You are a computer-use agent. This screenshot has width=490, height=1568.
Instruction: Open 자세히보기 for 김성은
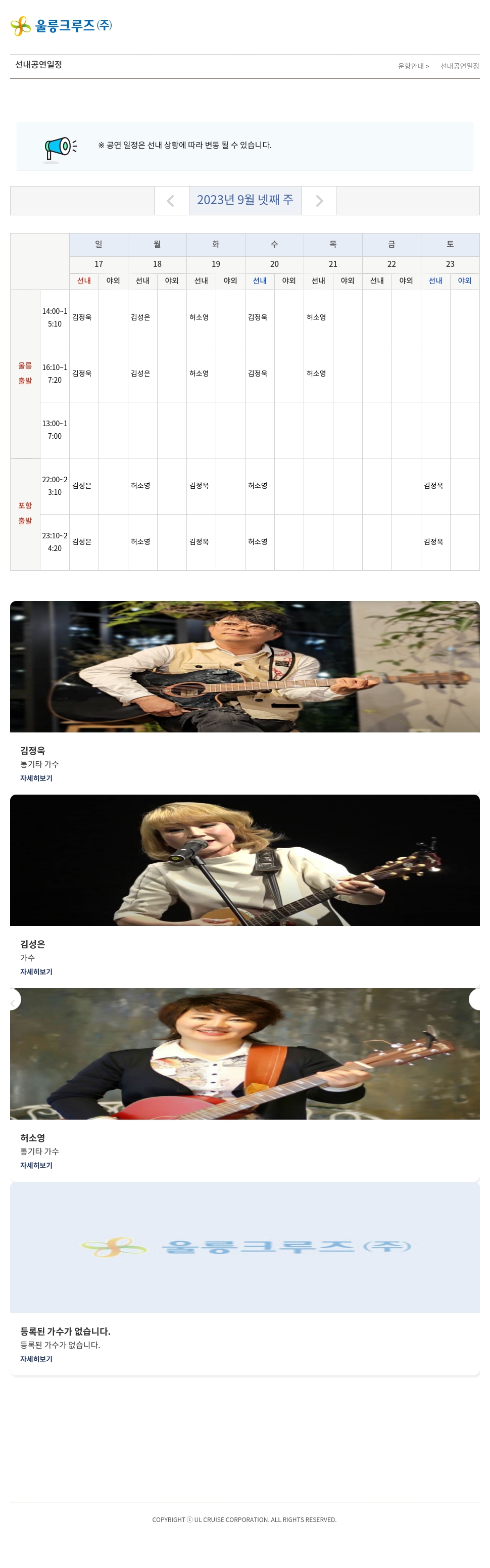point(36,972)
